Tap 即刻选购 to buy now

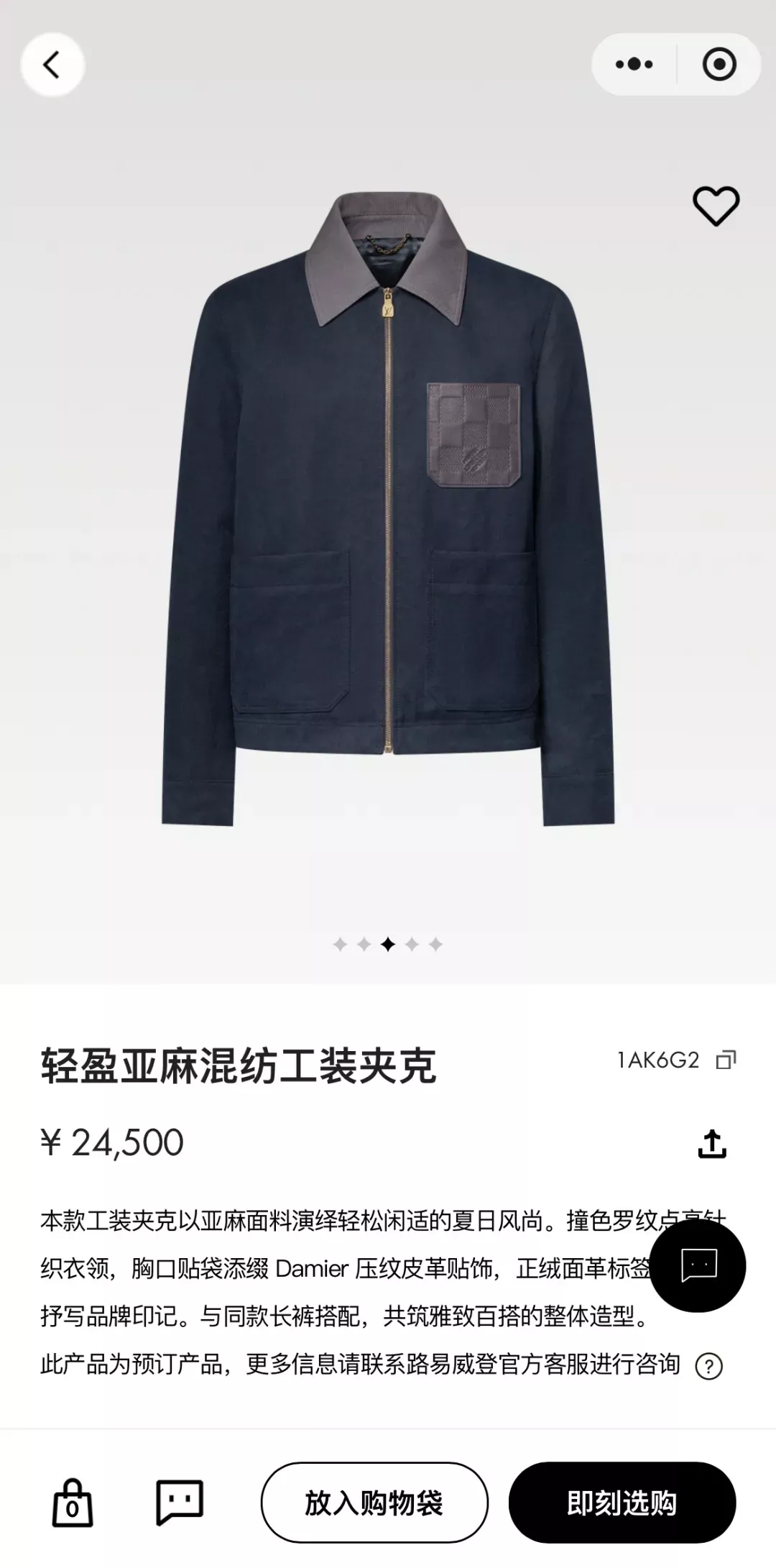622,1503
